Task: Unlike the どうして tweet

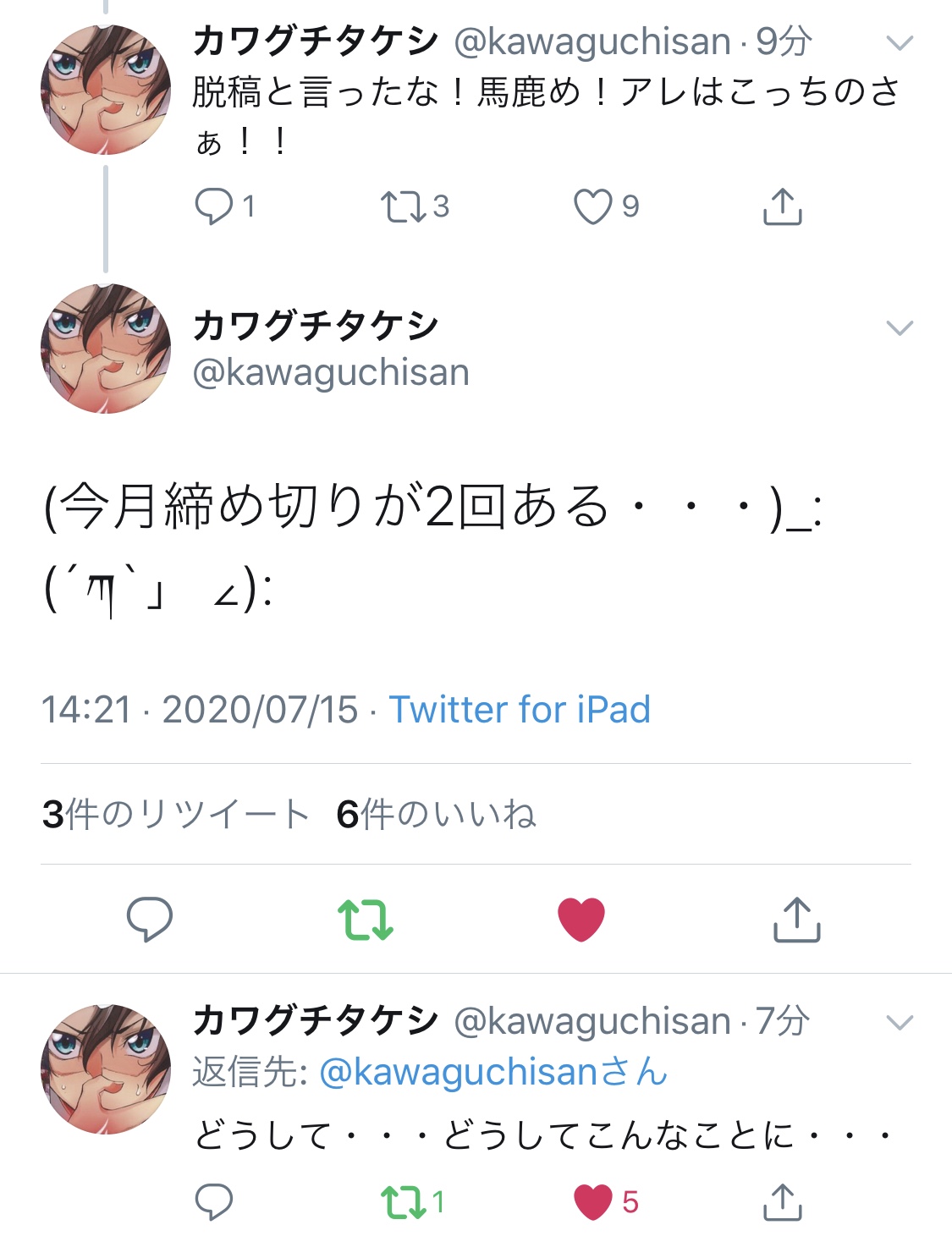Action: (593, 1202)
